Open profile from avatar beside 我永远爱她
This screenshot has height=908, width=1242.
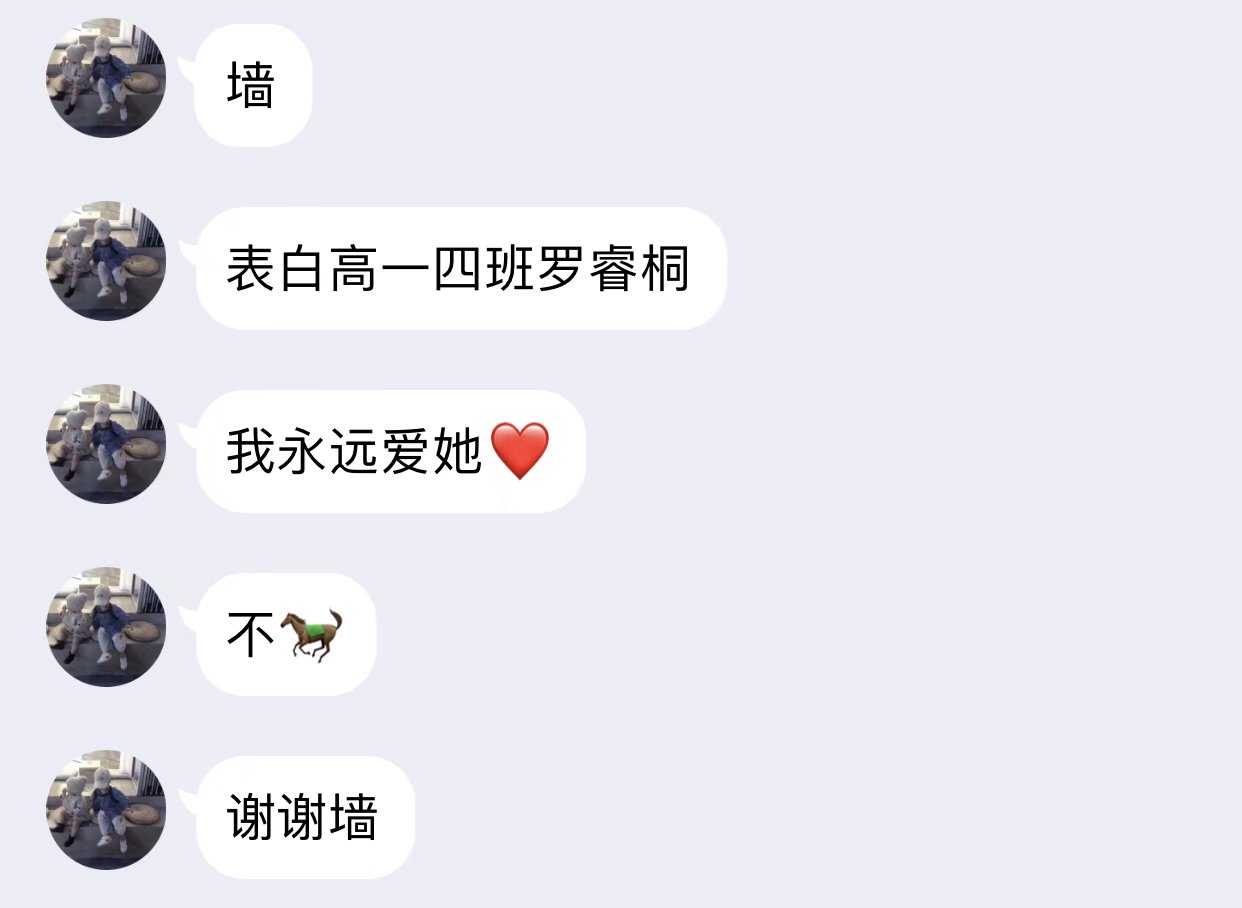pos(106,444)
